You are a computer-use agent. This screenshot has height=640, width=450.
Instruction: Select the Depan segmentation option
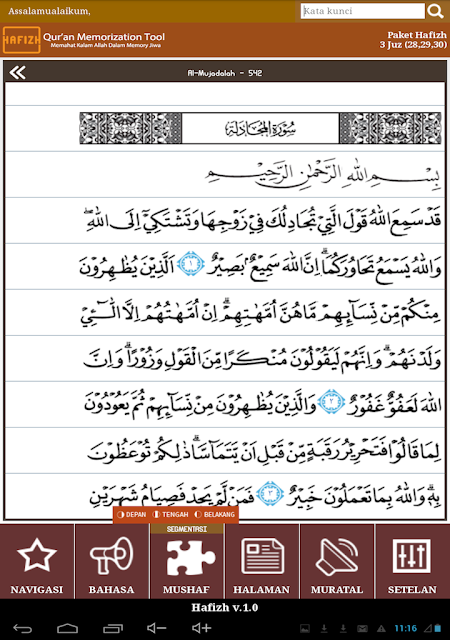point(131,515)
